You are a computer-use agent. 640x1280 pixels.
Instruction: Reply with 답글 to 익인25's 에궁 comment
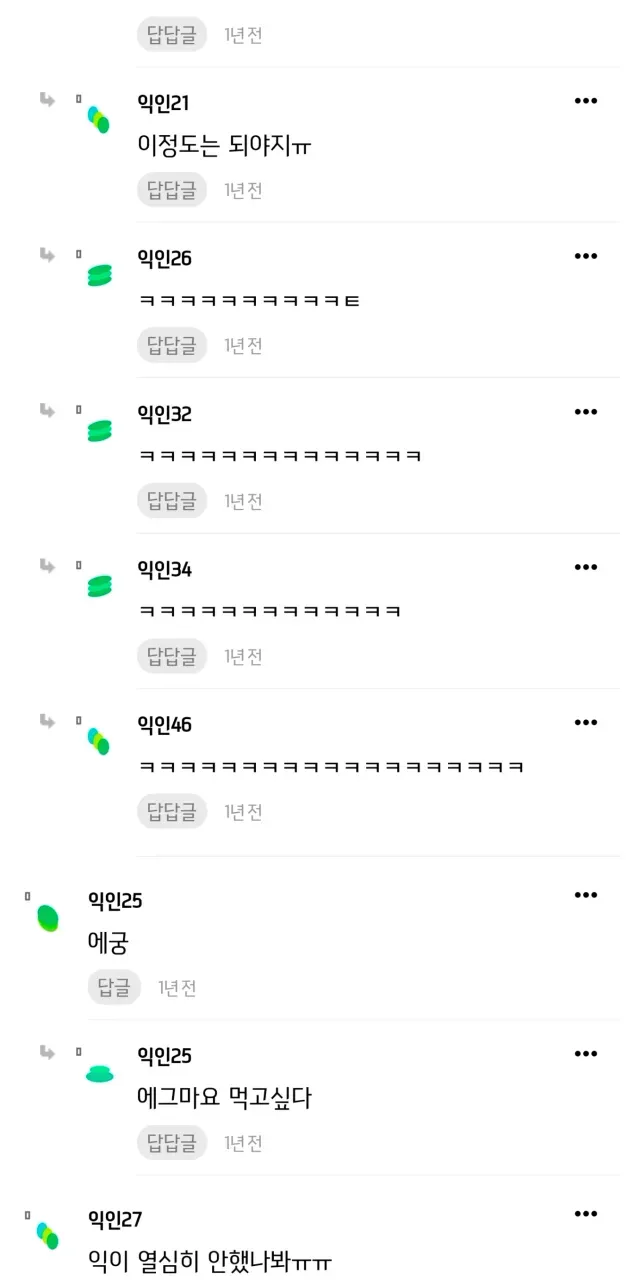click(x=114, y=987)
